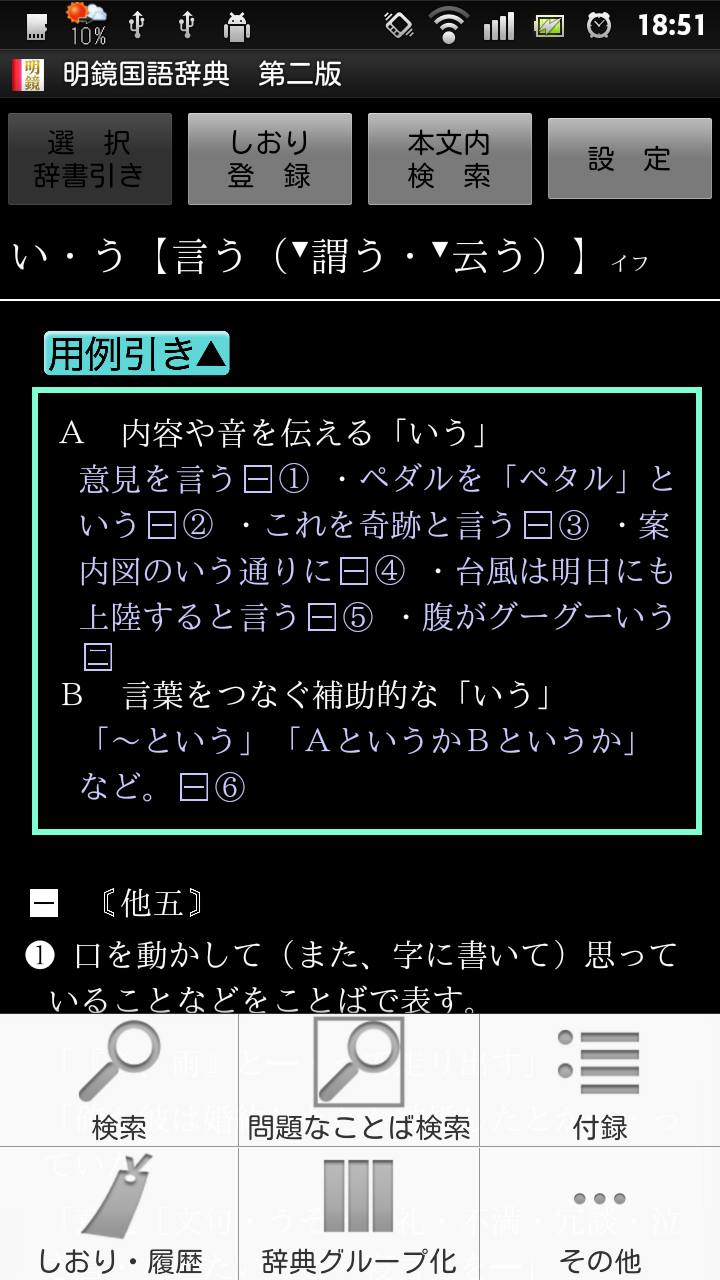
Task: Register a bookmark with しおり登録
Action: pos(270,159)
